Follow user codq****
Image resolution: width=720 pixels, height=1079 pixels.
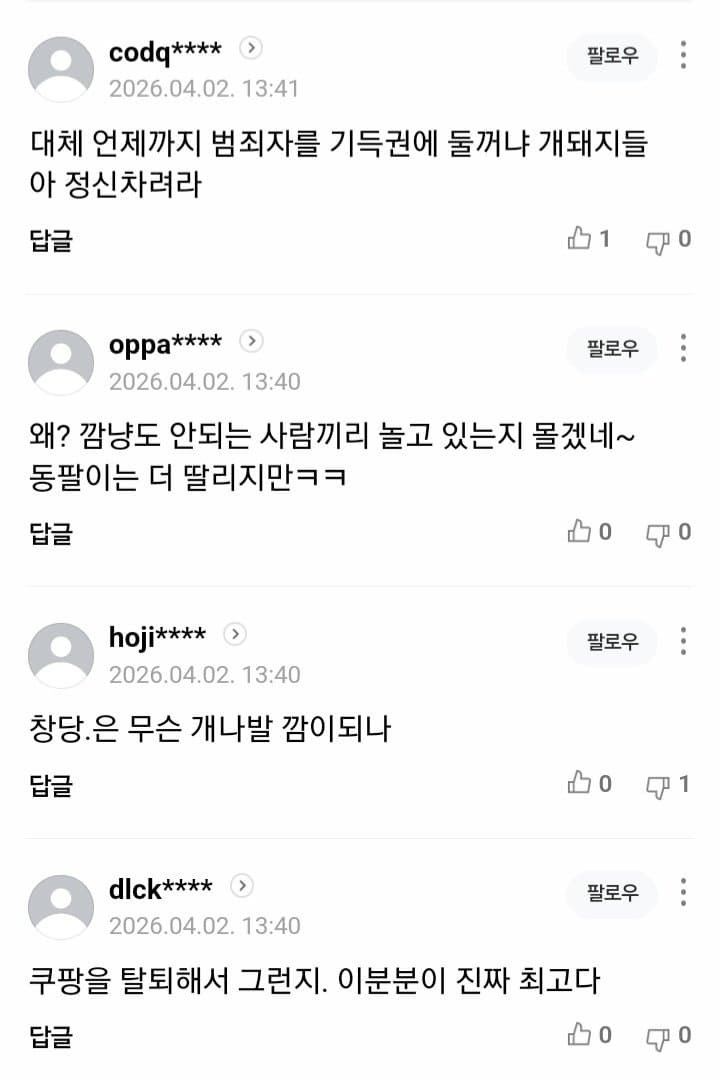(612, 56)
